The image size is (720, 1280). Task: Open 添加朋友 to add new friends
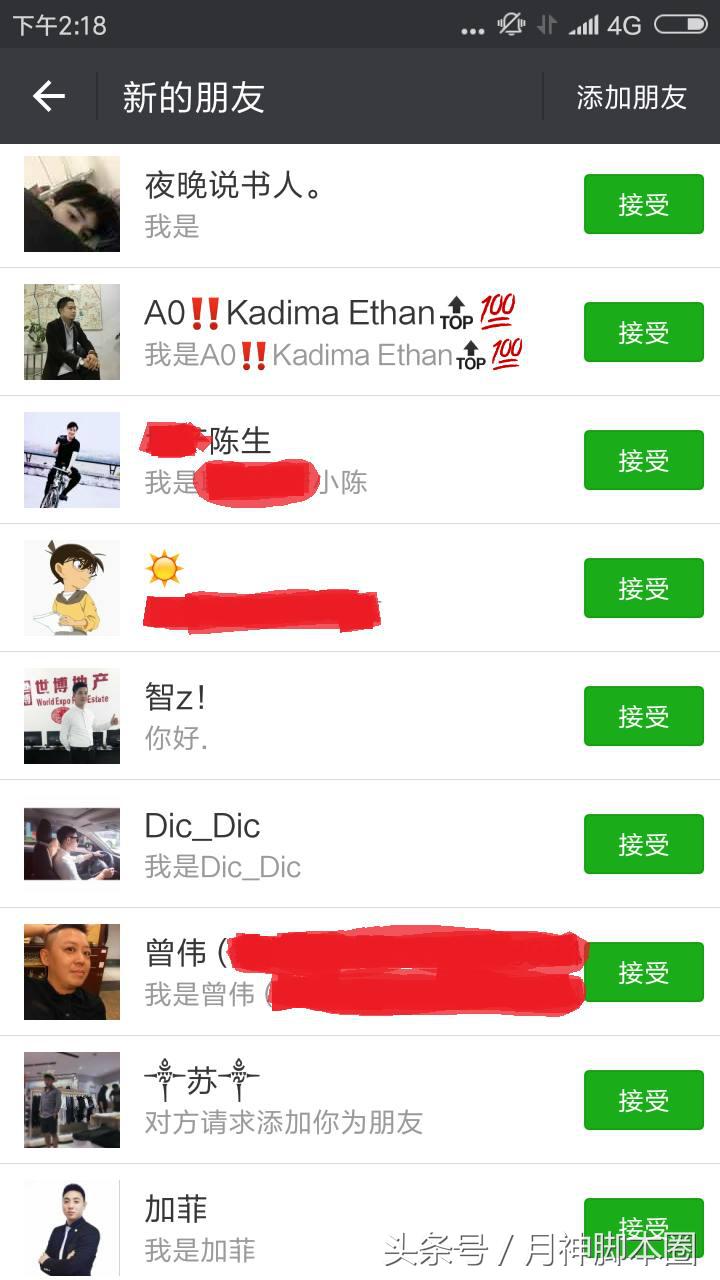tap(630, 97)
